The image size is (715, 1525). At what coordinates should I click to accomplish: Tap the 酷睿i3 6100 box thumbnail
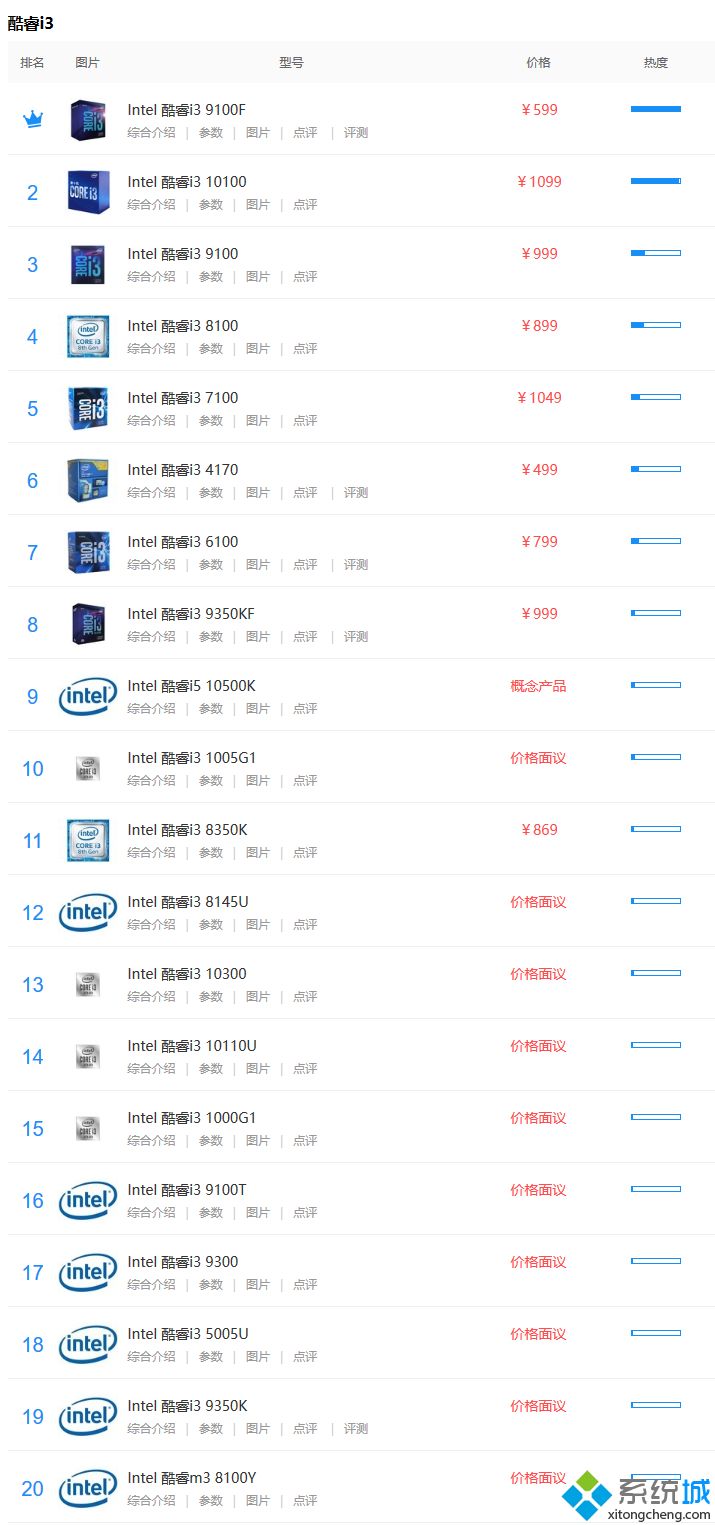(88, 552)
